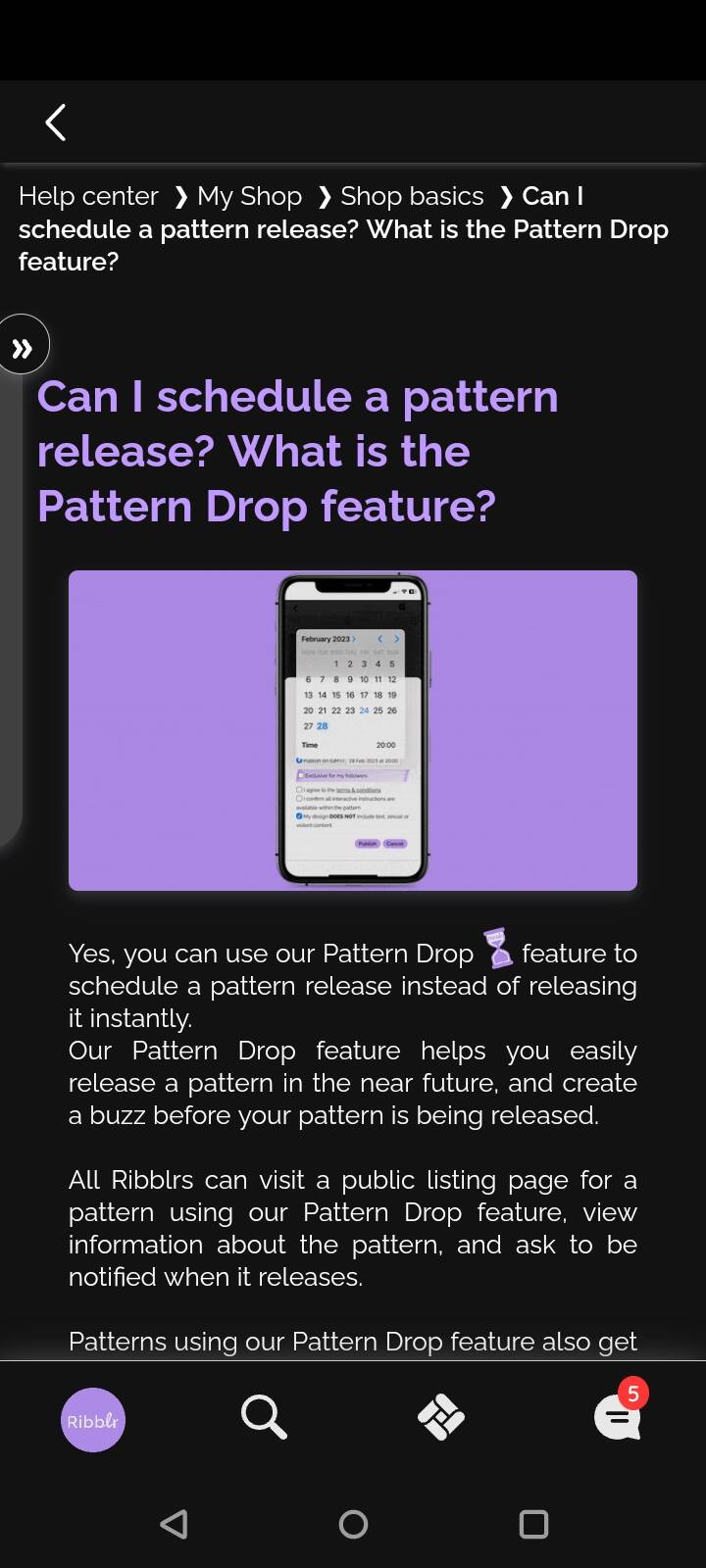
Task: Open the Shop basics breadcrumb
Action: click(412, 196)
